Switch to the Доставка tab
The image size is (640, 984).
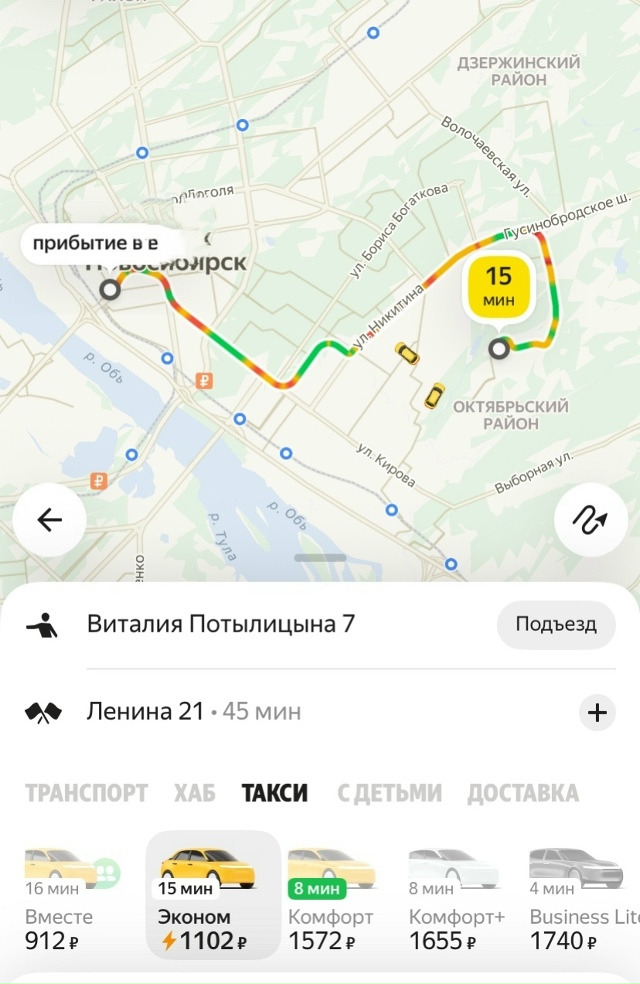click(522, 793)
